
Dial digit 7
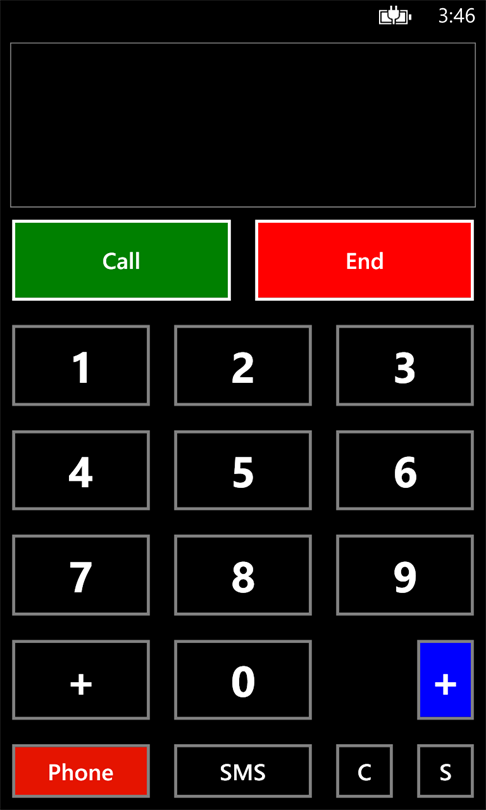coord(81,575)
